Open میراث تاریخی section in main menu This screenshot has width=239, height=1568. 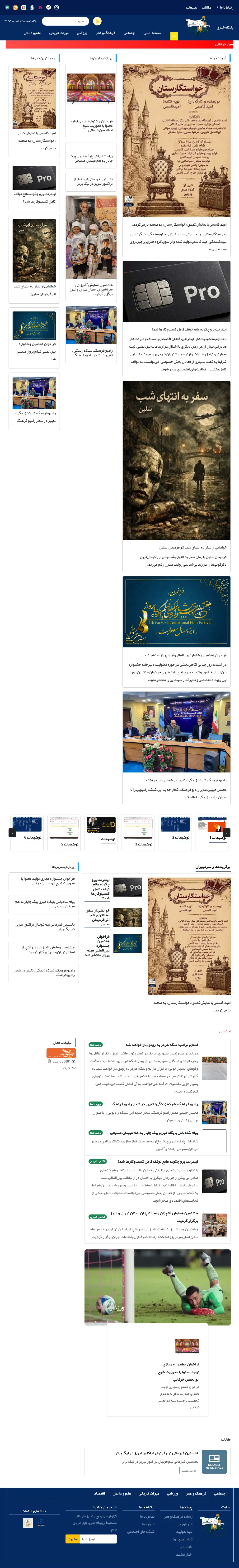pos(59,33)
